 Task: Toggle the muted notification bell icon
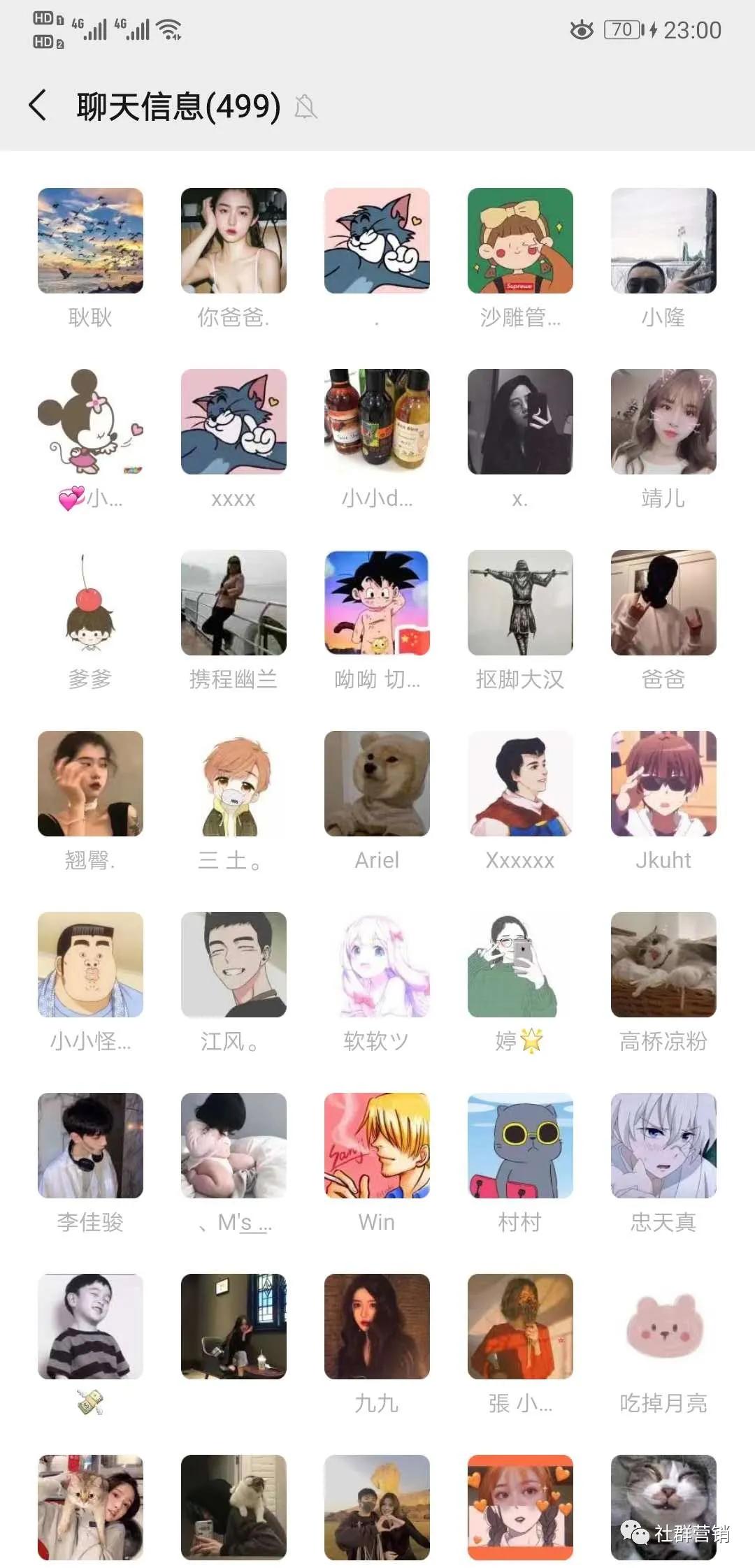tap(305, 106)
